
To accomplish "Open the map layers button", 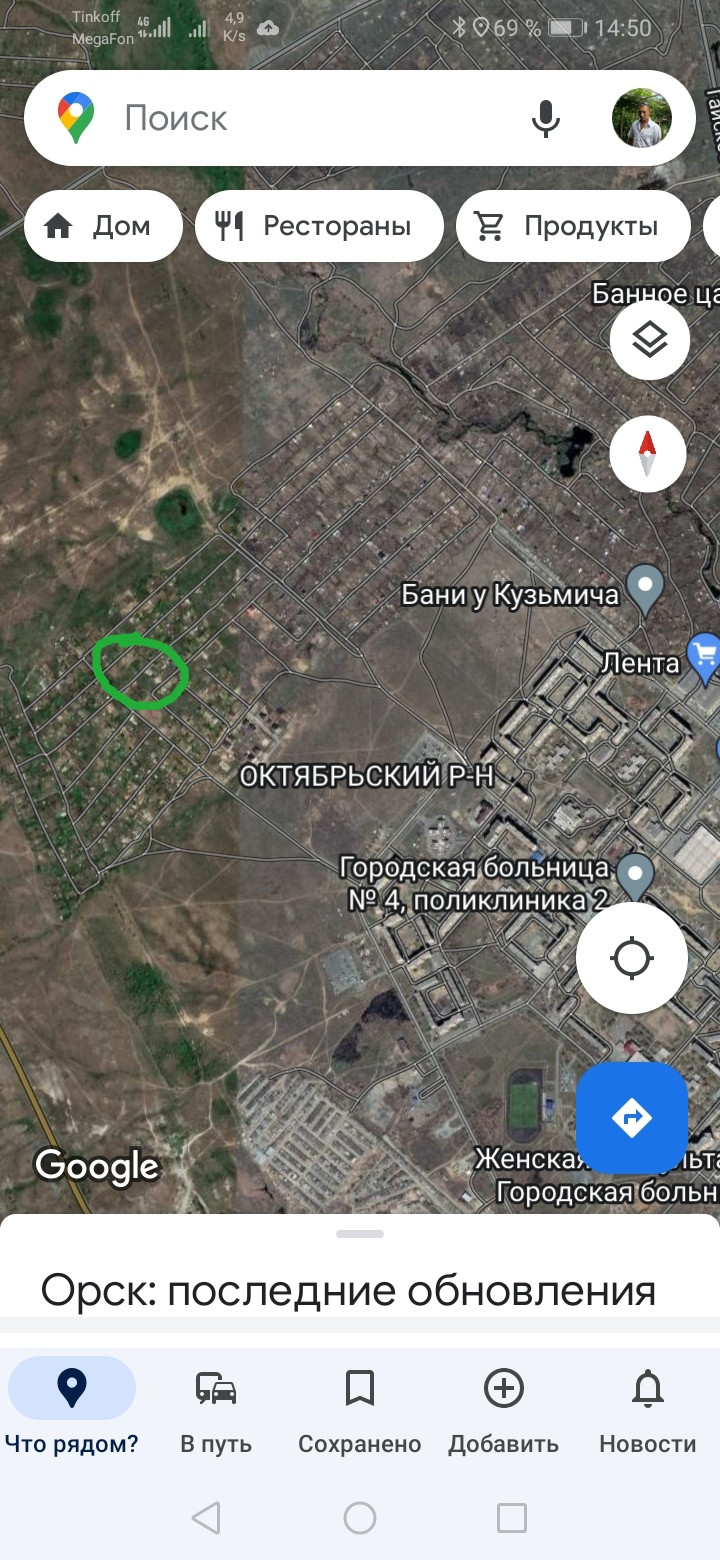I will (649, 341).
